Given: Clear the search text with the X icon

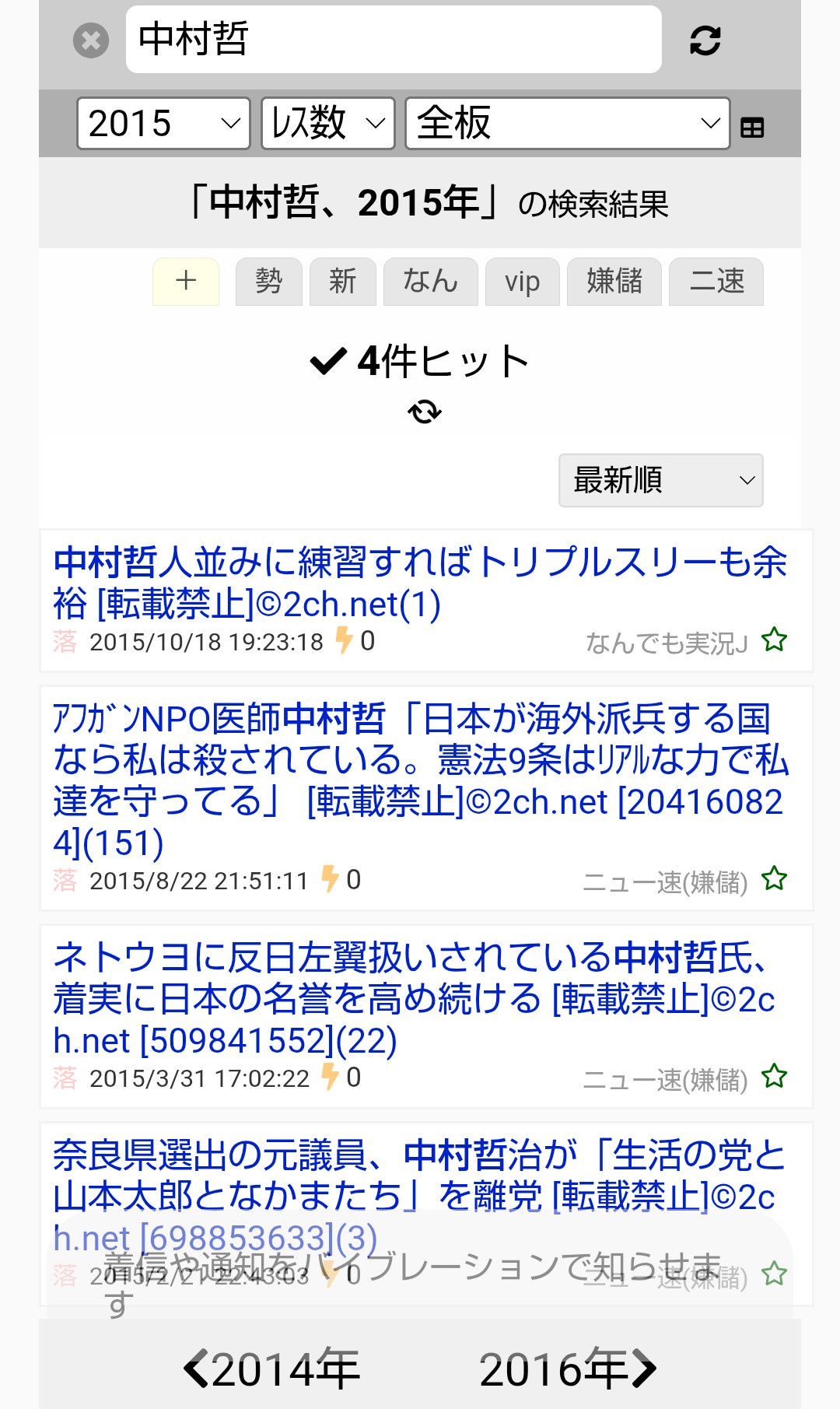Looking at the screenshot, I should 91,40.
